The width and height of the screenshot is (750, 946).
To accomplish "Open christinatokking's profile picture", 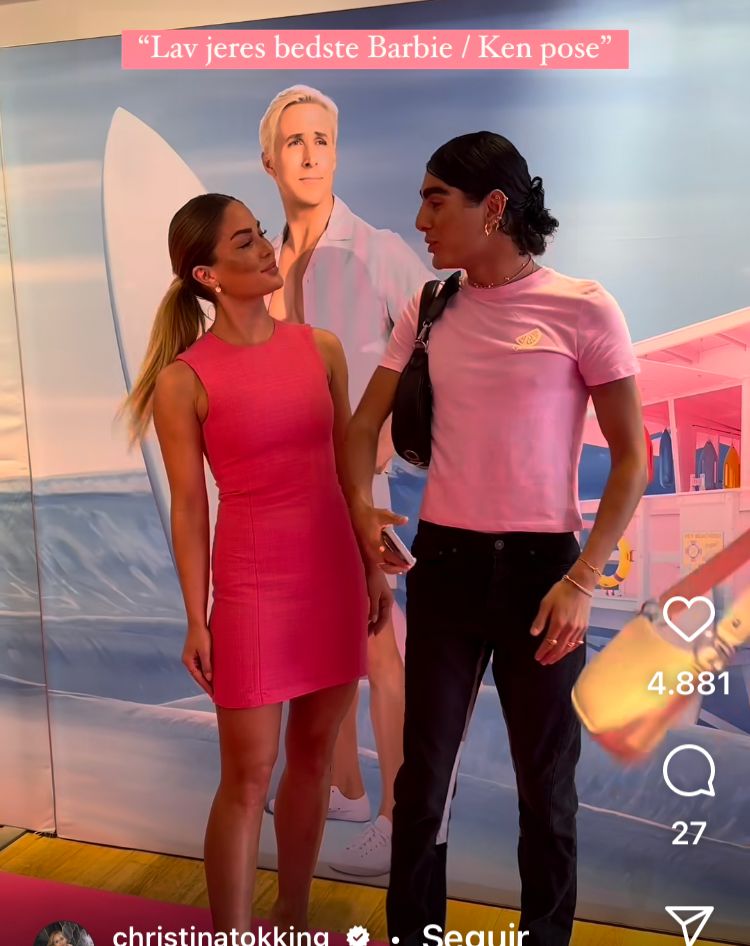I will tap(63, 936).
